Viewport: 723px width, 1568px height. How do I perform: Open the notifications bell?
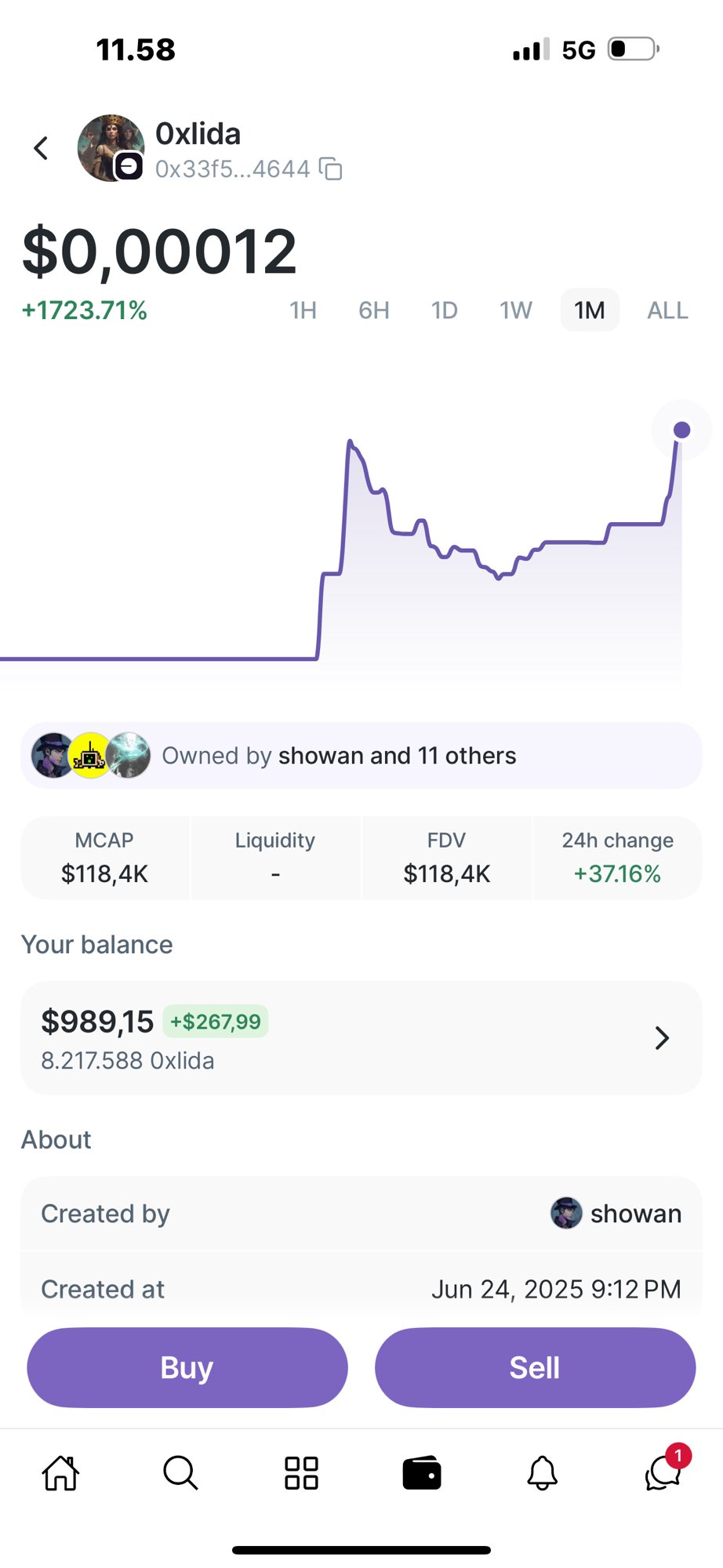pos(542,1473)
